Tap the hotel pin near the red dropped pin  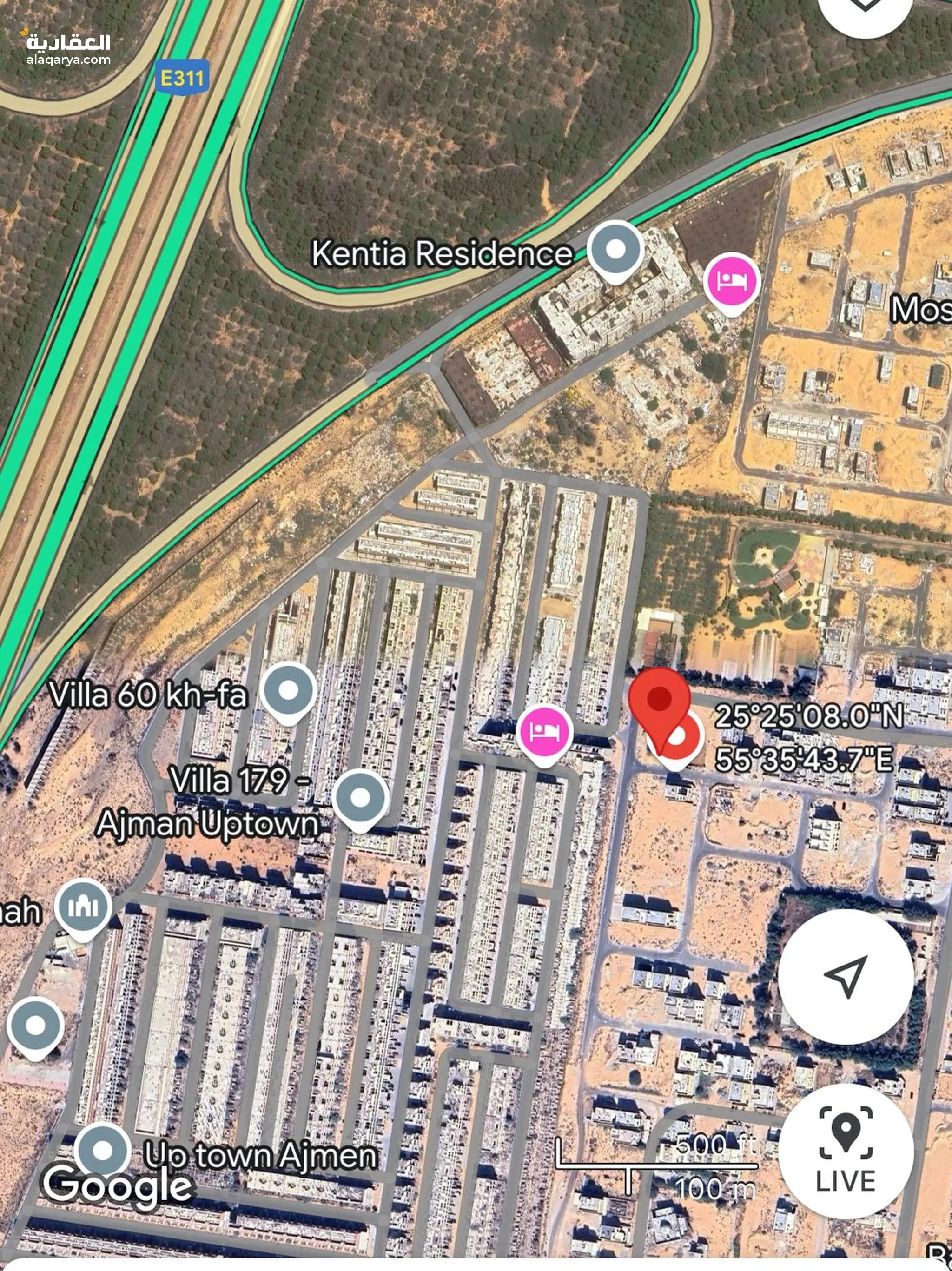pyautogui.click(x=544, y=732)
